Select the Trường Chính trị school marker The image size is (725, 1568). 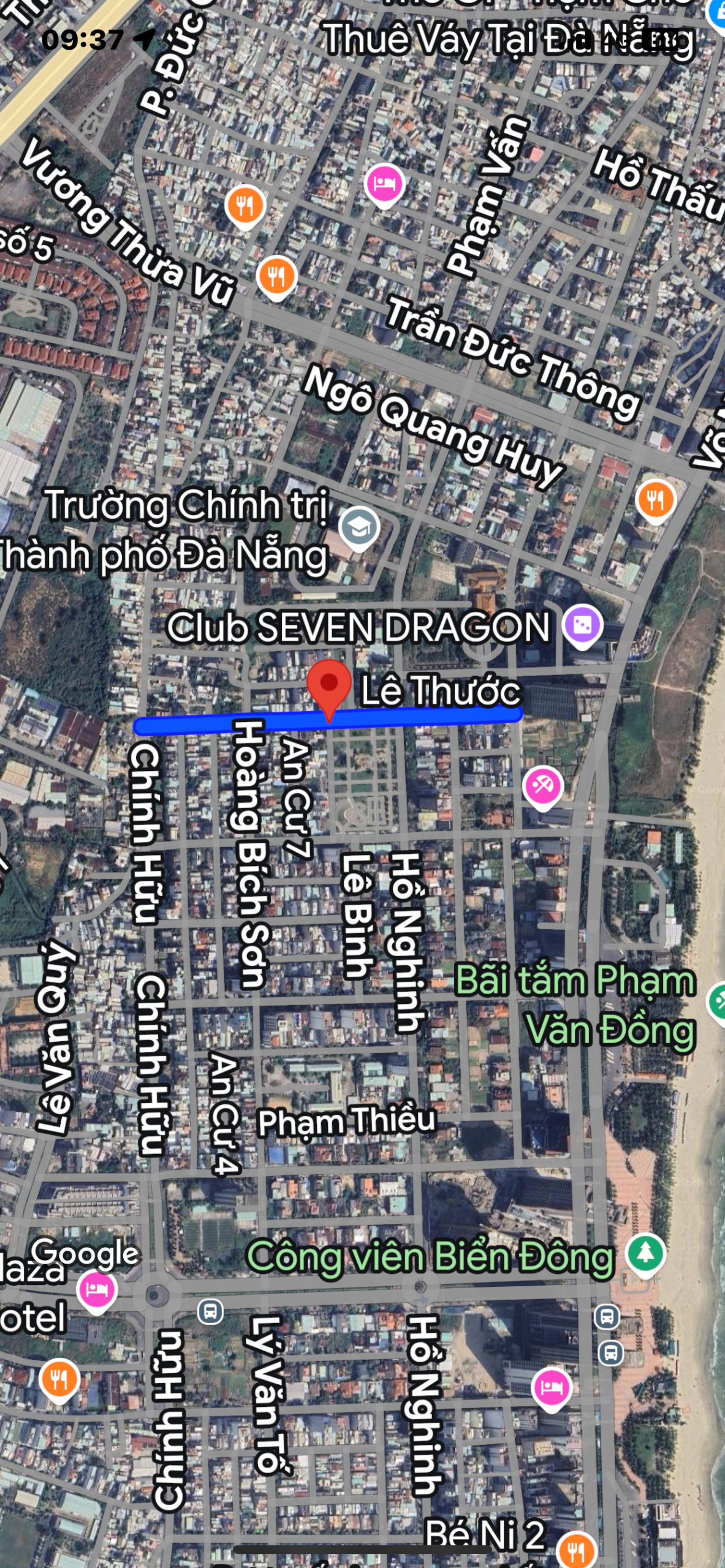point(359,527)
